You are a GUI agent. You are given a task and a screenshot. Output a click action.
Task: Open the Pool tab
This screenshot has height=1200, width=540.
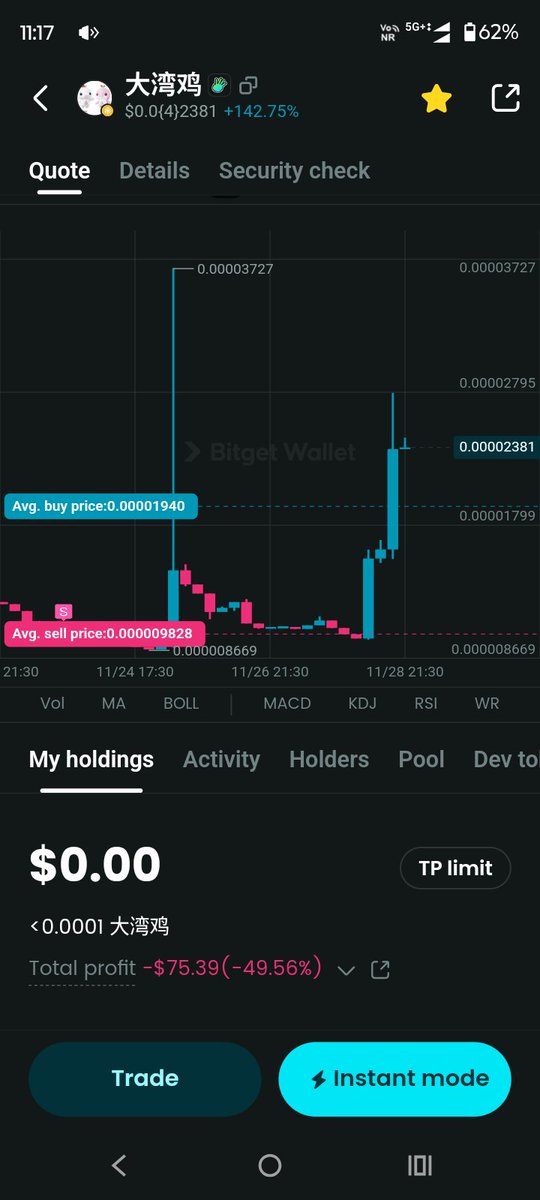tap(421, 760)
